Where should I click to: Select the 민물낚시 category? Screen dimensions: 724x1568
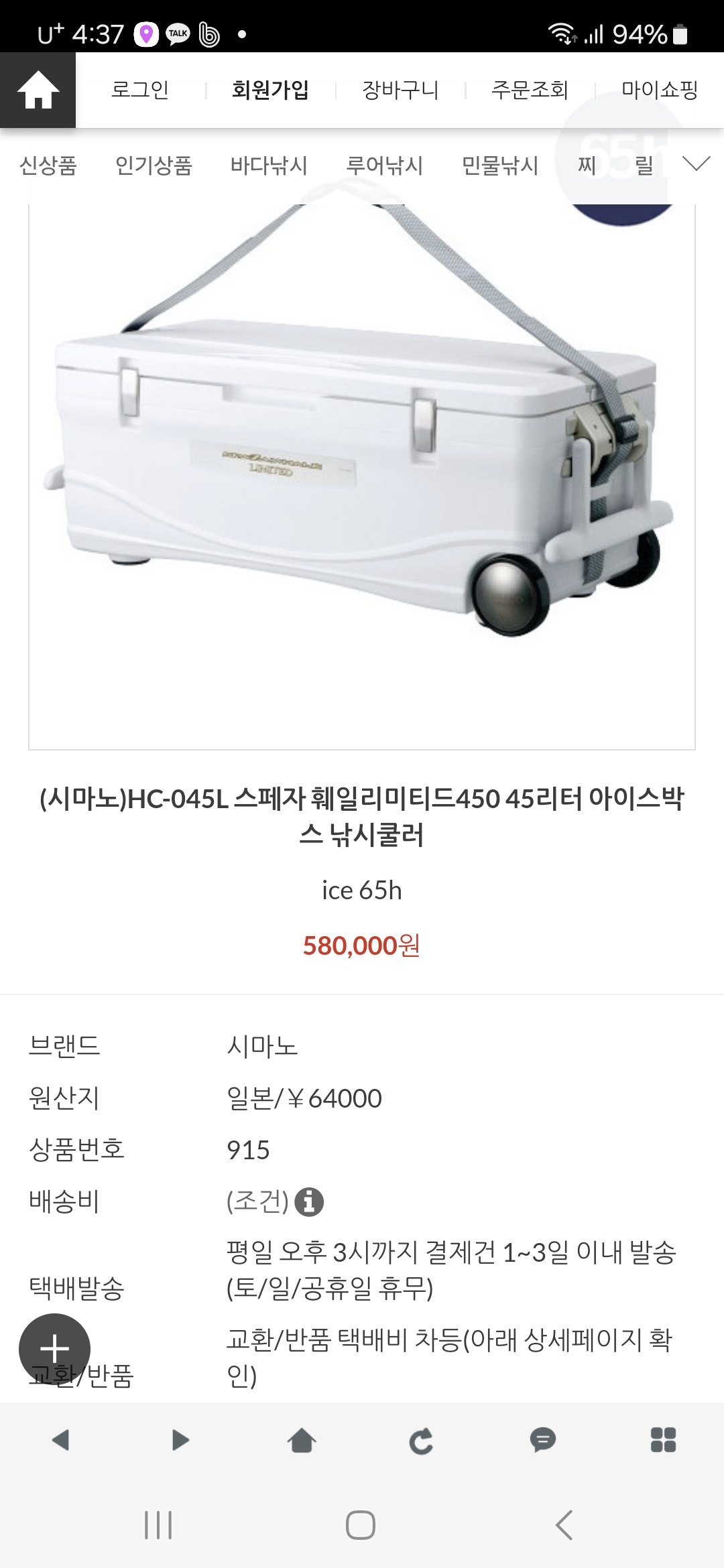[500, 165]
